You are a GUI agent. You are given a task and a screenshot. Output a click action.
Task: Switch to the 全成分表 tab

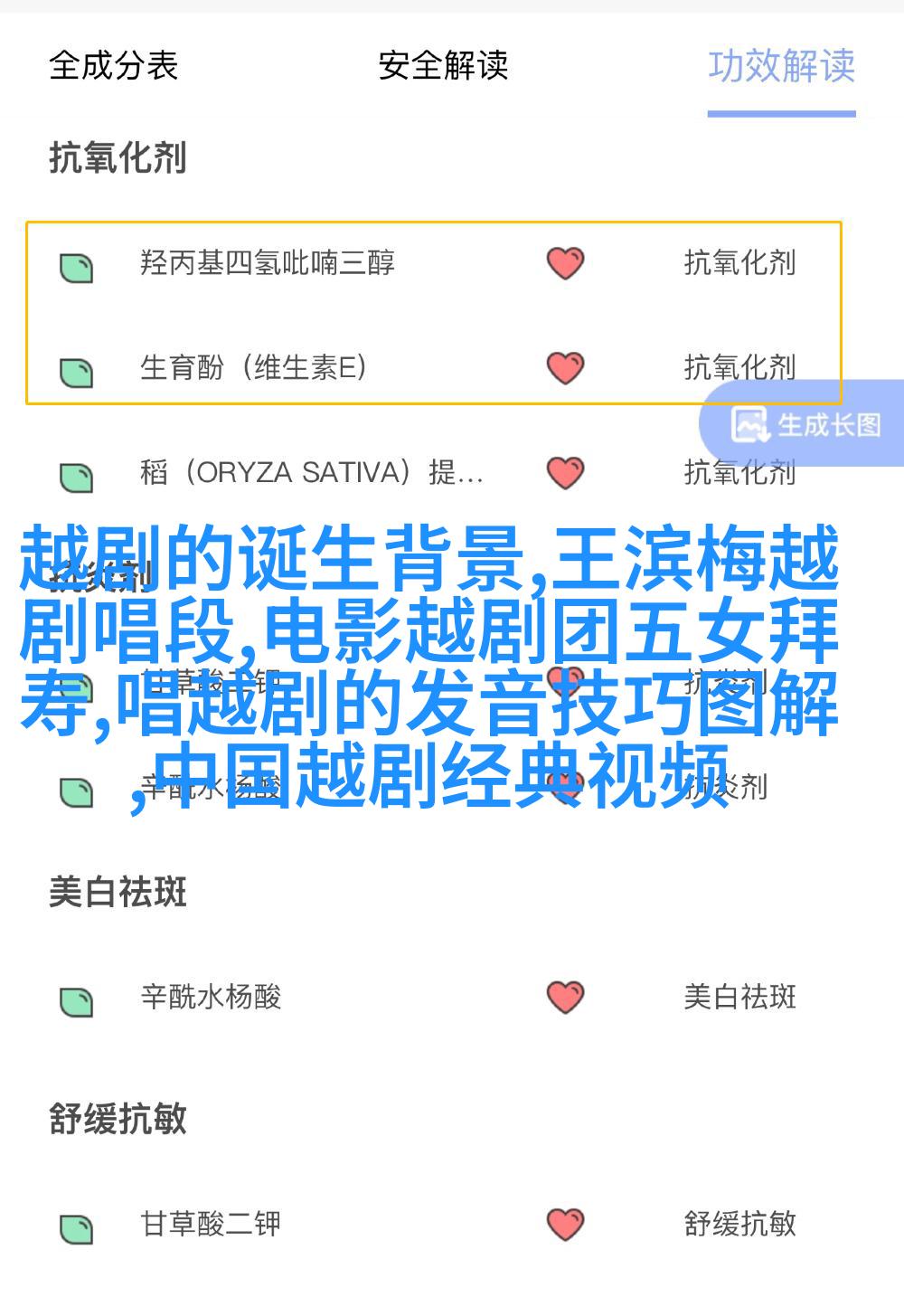113,66
